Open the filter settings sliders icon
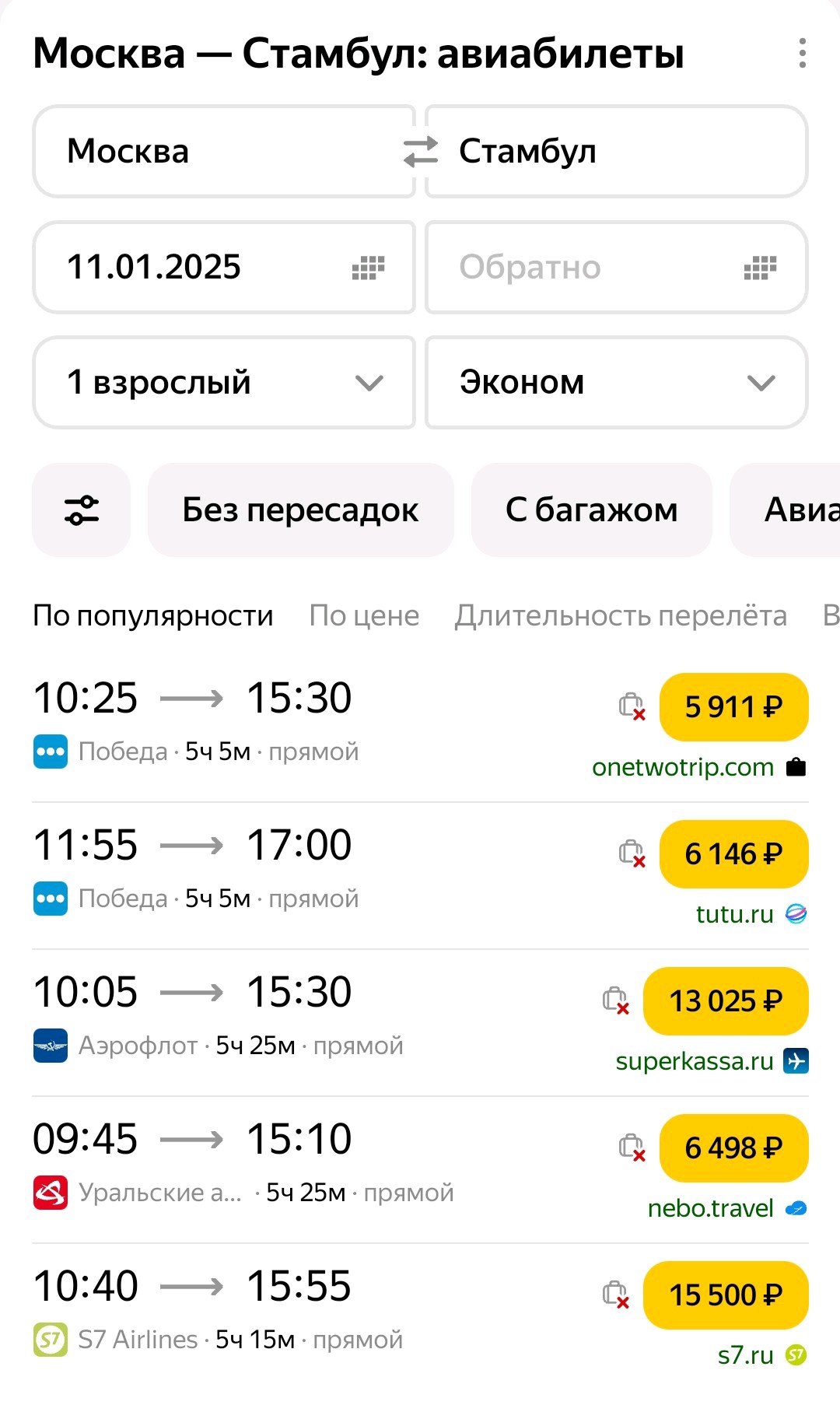840x1405 pixels. pos(82,510)
